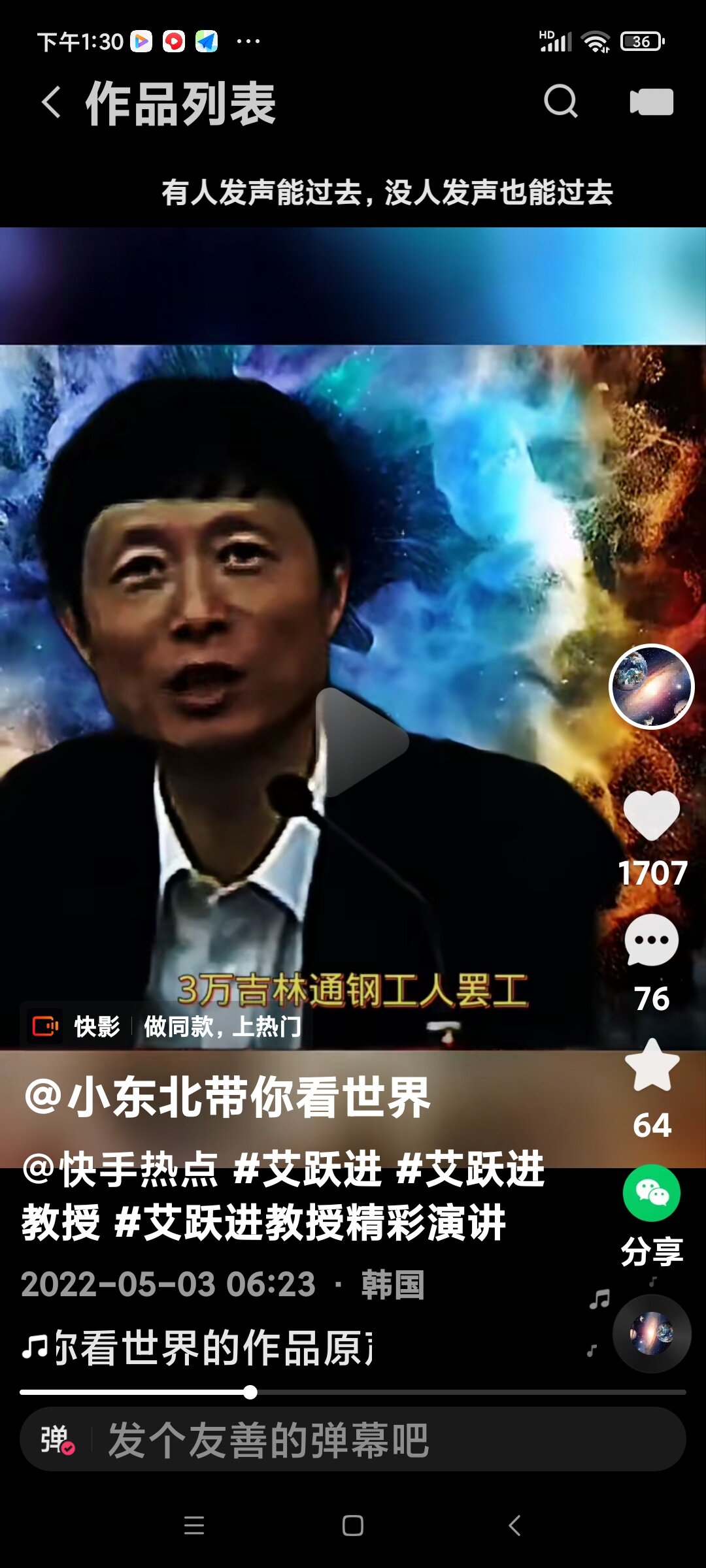
Task: Open the search icon in the top bar
Action: click(x=561, y=101)
